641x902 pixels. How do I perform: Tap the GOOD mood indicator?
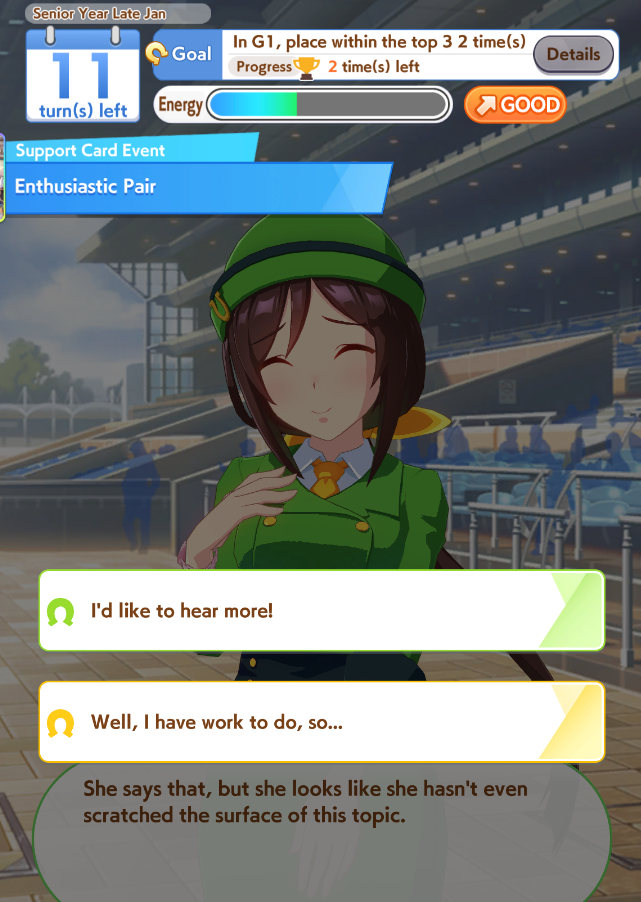click(x=515, y=105)
